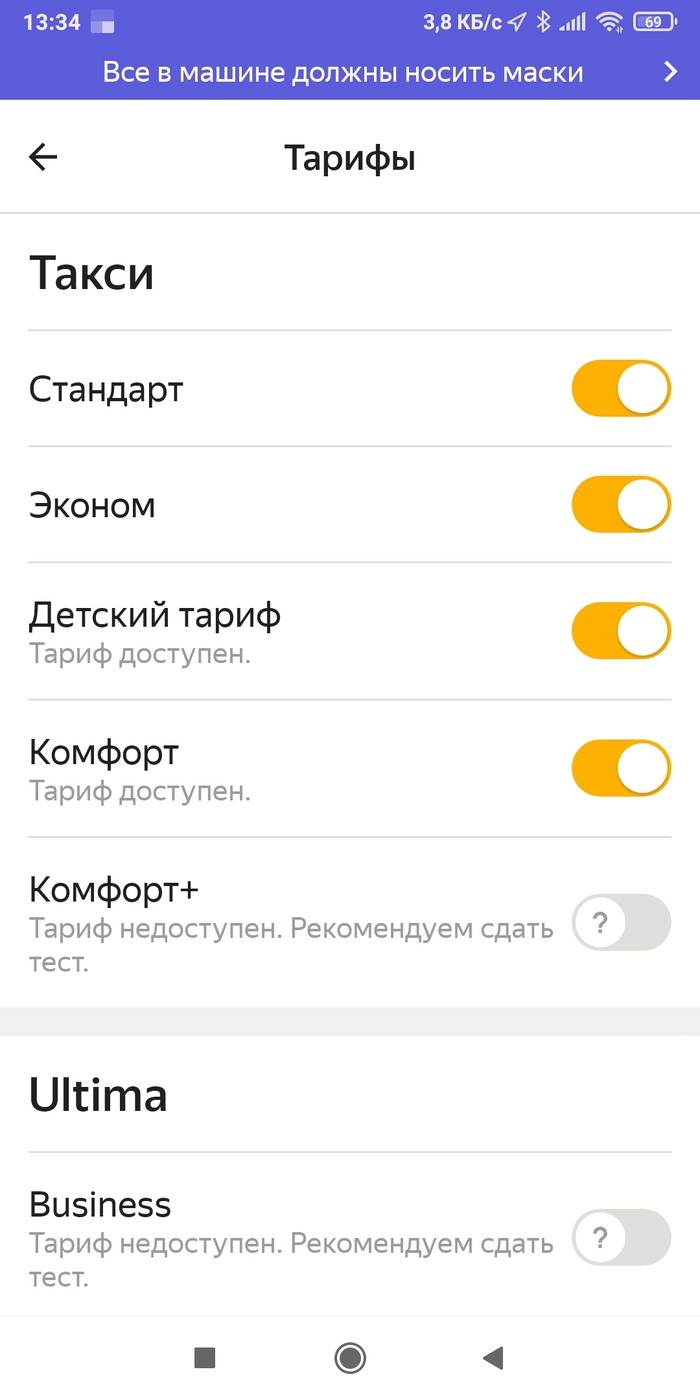Image resolution: width=700 pixels, height=1400 pixels.
Task: Tap the Business tariff question toggle
Action: [621, 1238]
